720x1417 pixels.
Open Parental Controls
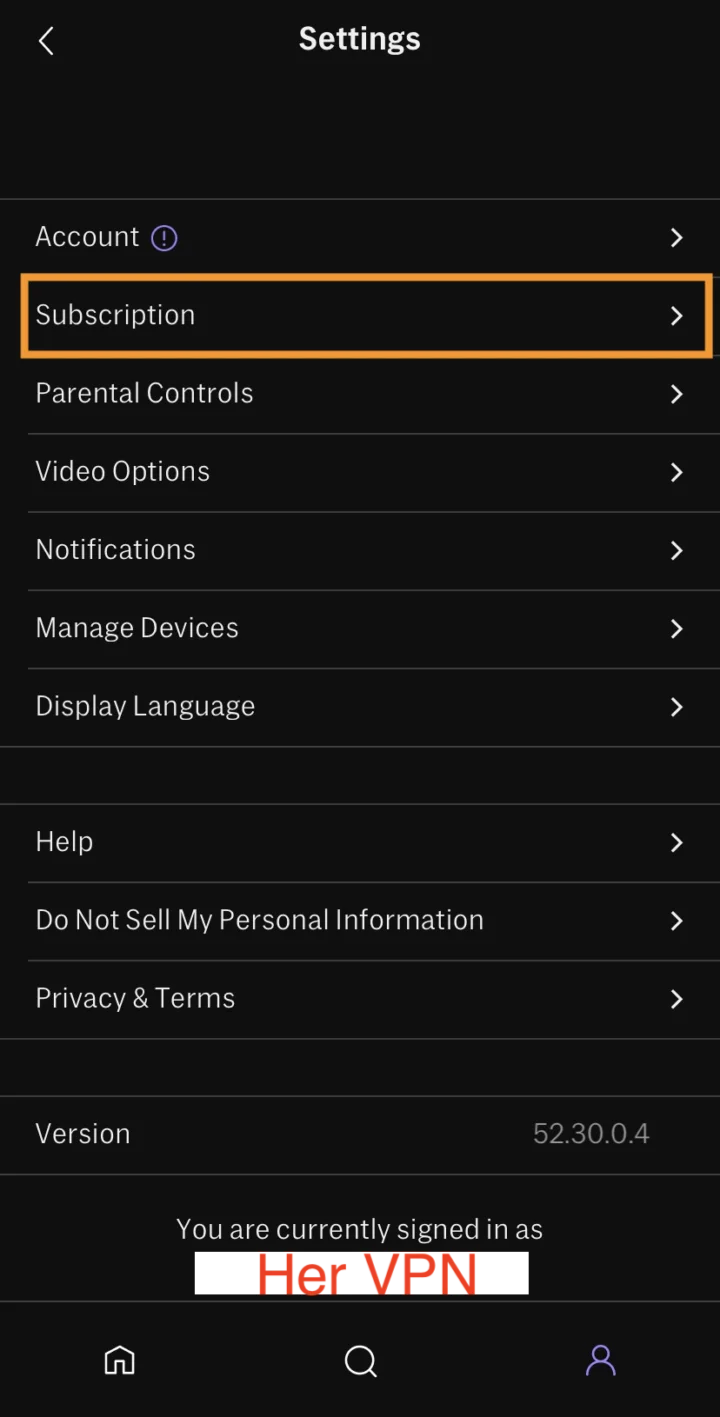tap(360, 393)
